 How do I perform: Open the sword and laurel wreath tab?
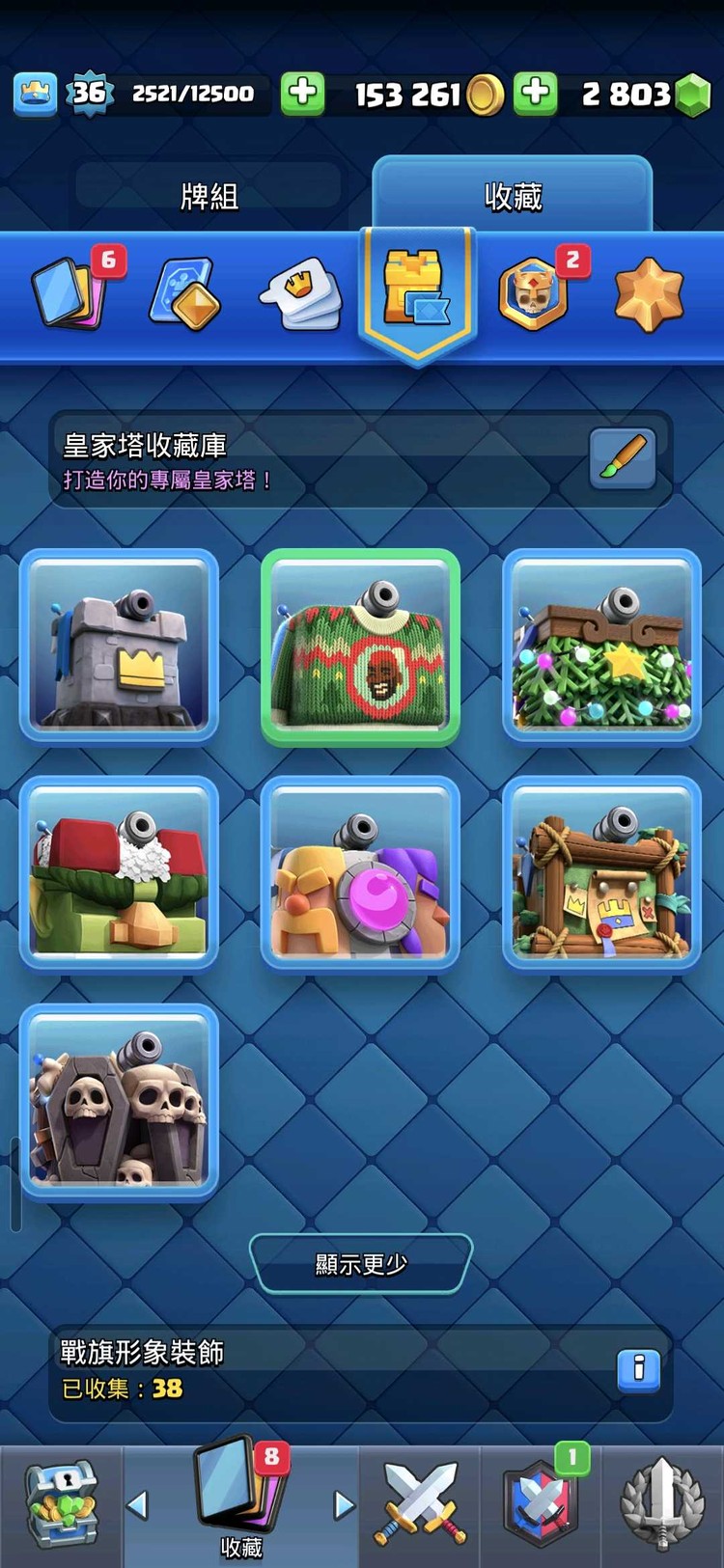(661, 1505)
